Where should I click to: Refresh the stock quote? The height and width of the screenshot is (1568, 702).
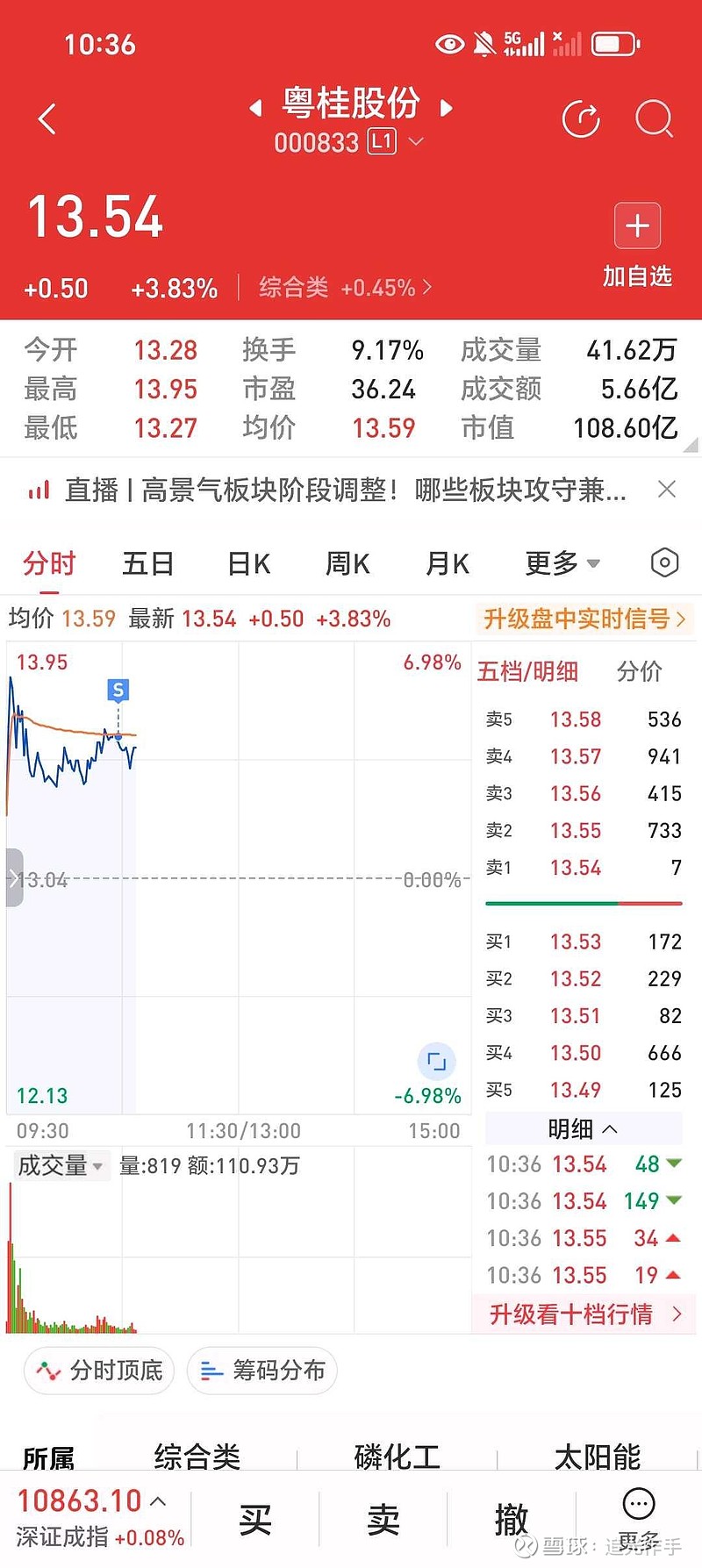pyautogui.click(x=581, y=119)
